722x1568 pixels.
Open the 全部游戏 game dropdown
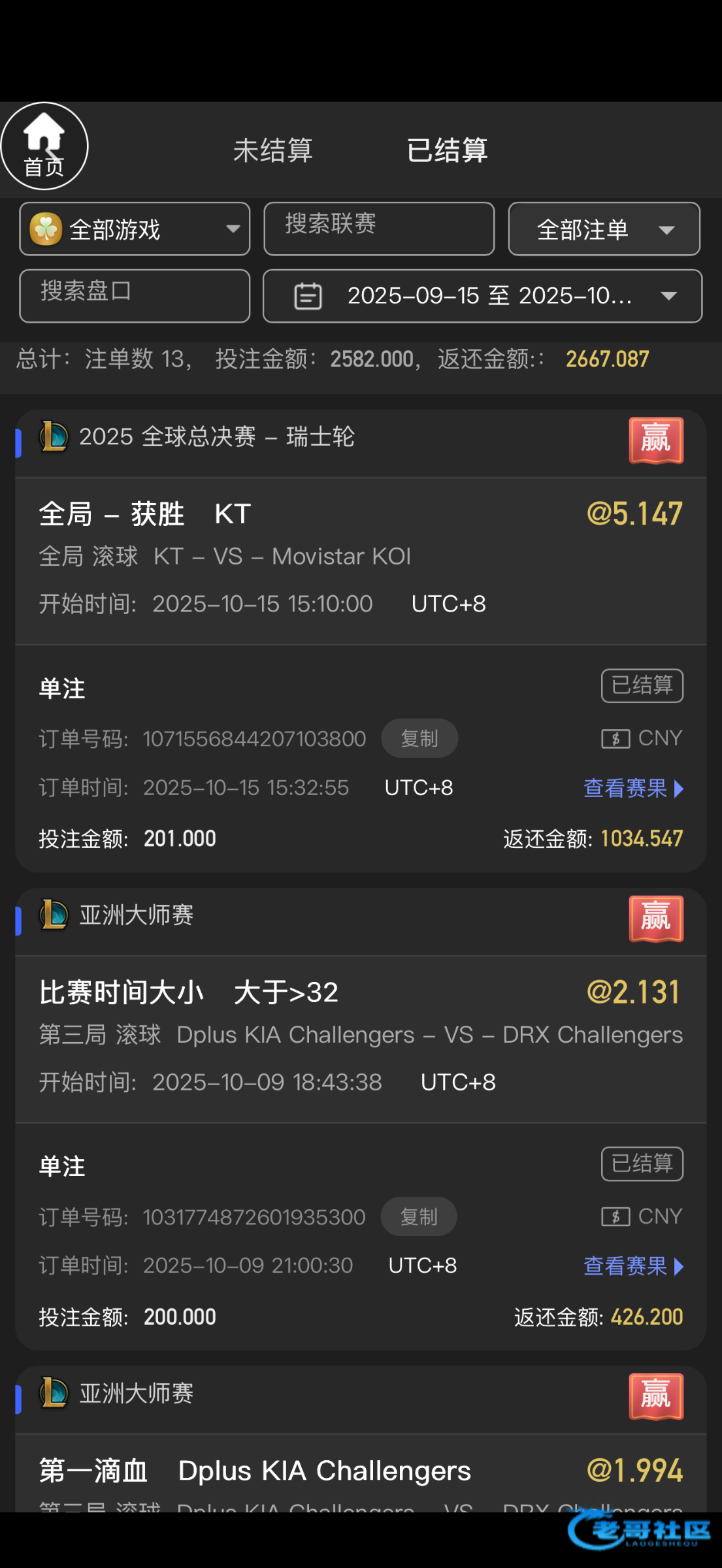pyautogui.click(x=135, y=229)
